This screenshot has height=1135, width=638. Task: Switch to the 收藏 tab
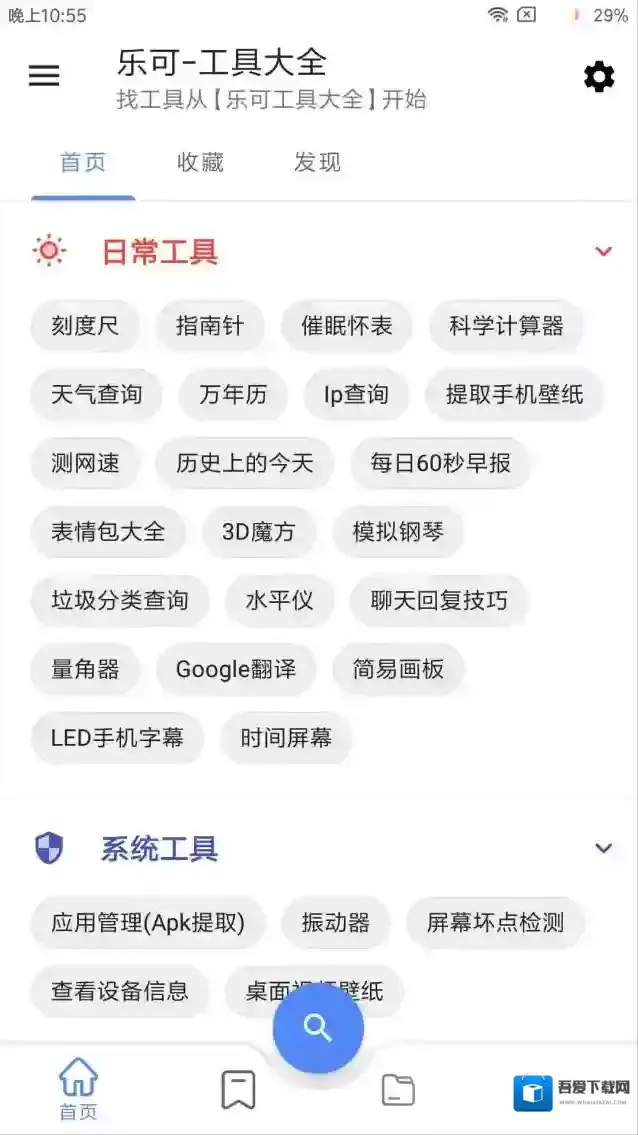[x=200, y=162]
